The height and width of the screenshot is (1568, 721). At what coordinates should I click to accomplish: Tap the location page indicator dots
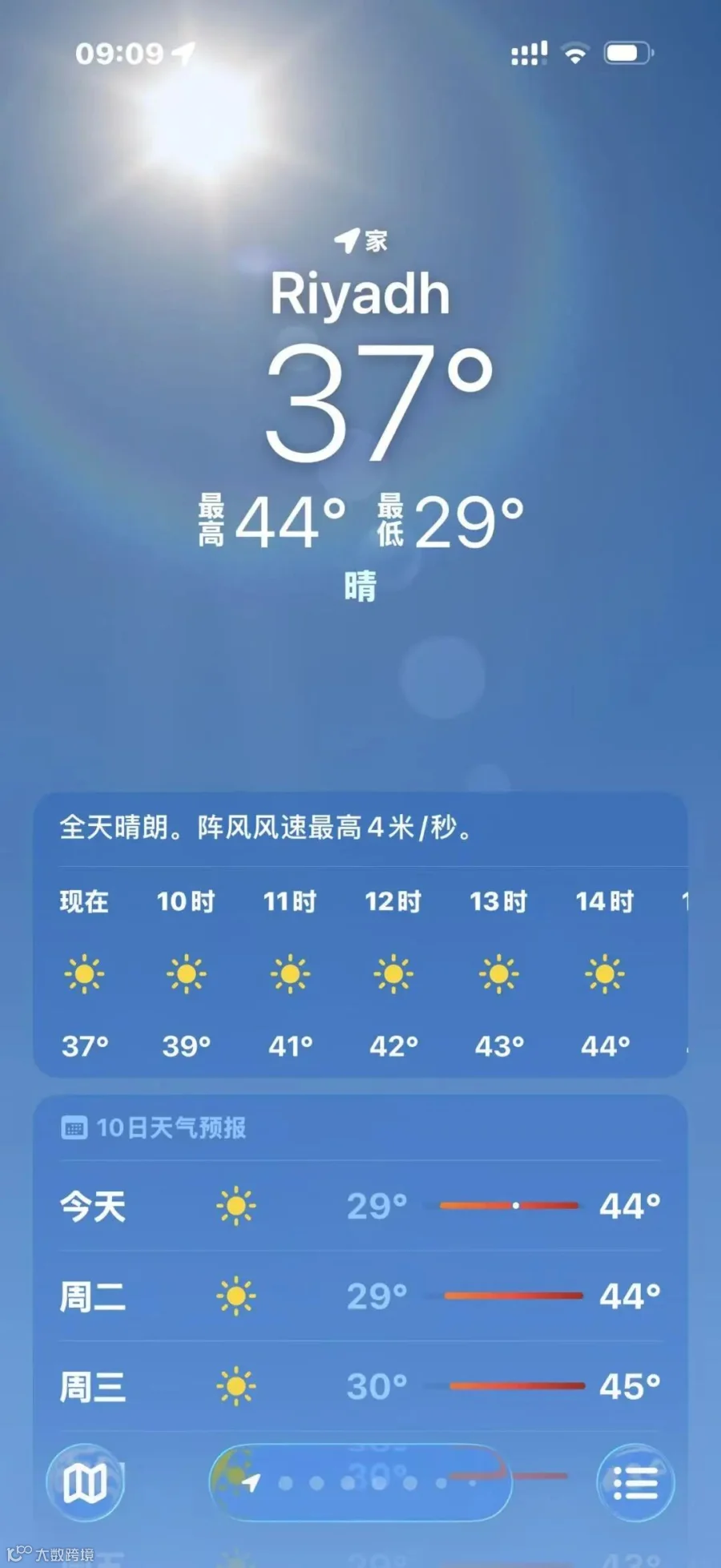coord(360,1483)
